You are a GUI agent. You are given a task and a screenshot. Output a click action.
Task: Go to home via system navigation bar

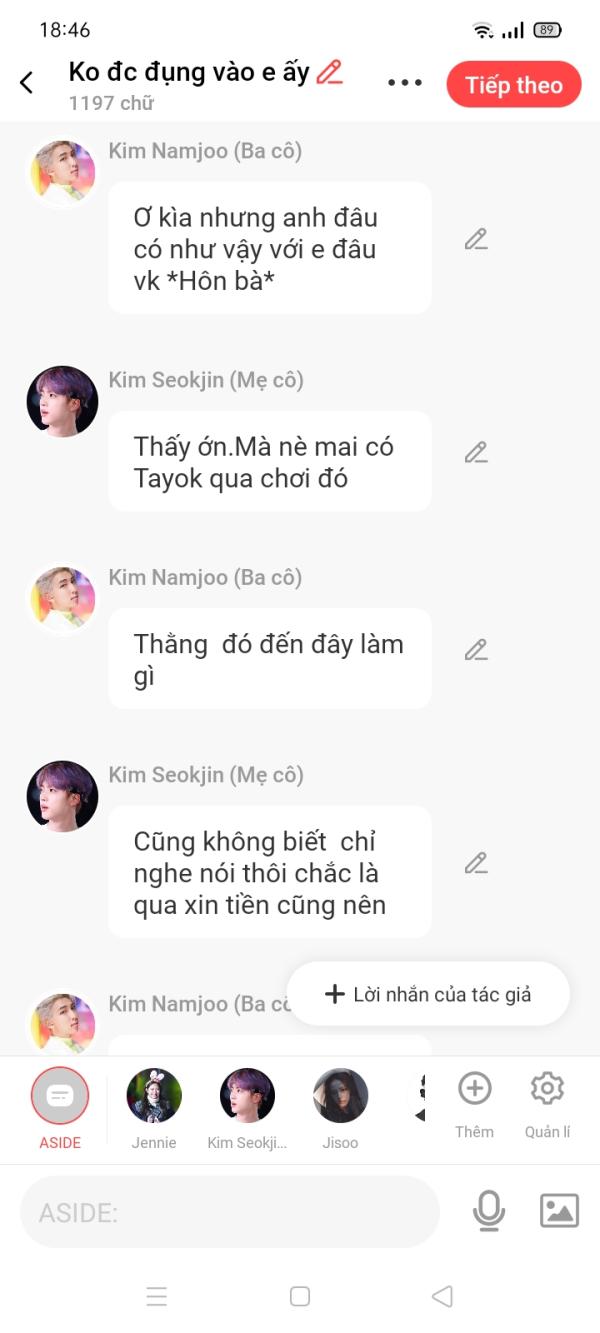point(300,1296)
